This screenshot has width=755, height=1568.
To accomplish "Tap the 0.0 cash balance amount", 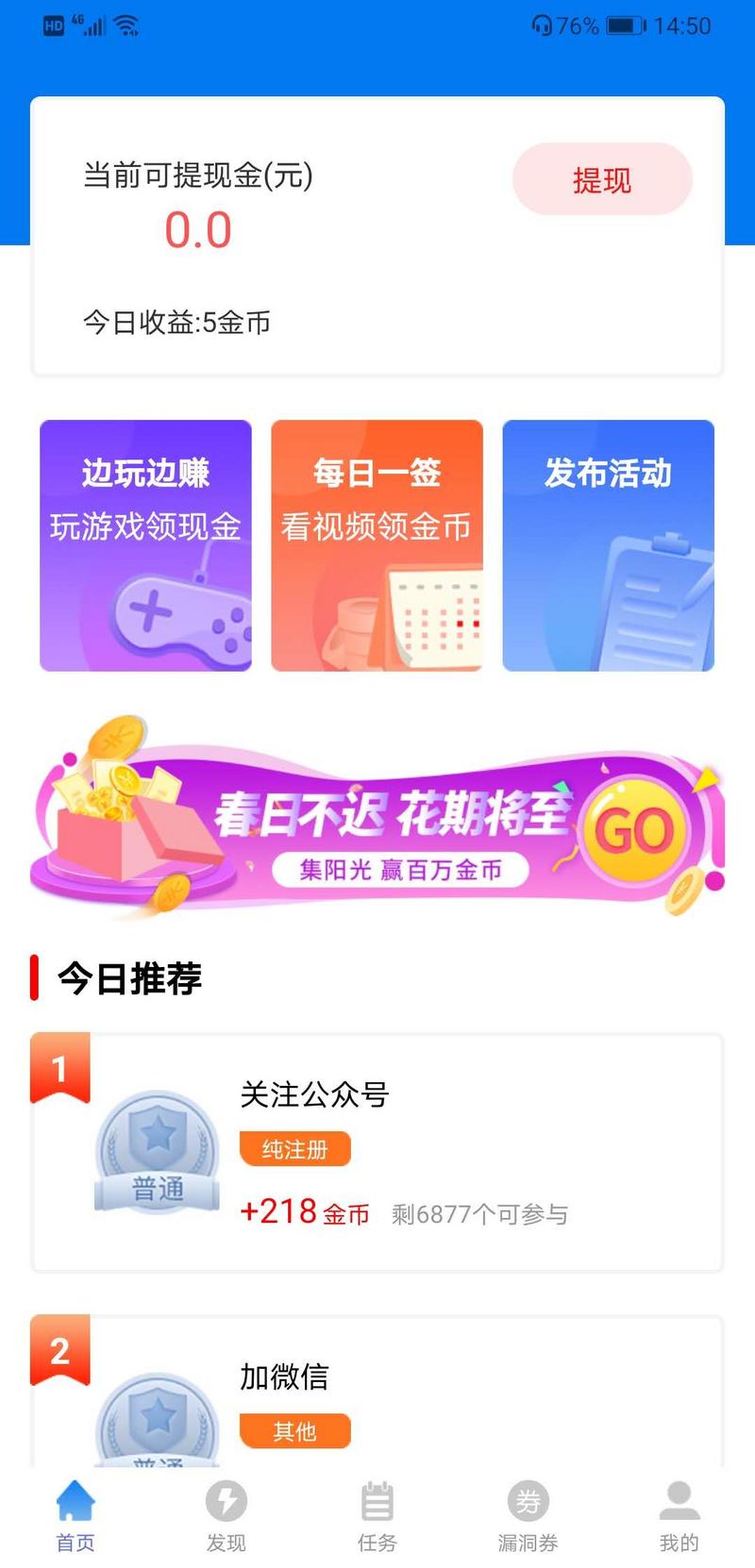I will pyautogui.click(x=198, y=229).
